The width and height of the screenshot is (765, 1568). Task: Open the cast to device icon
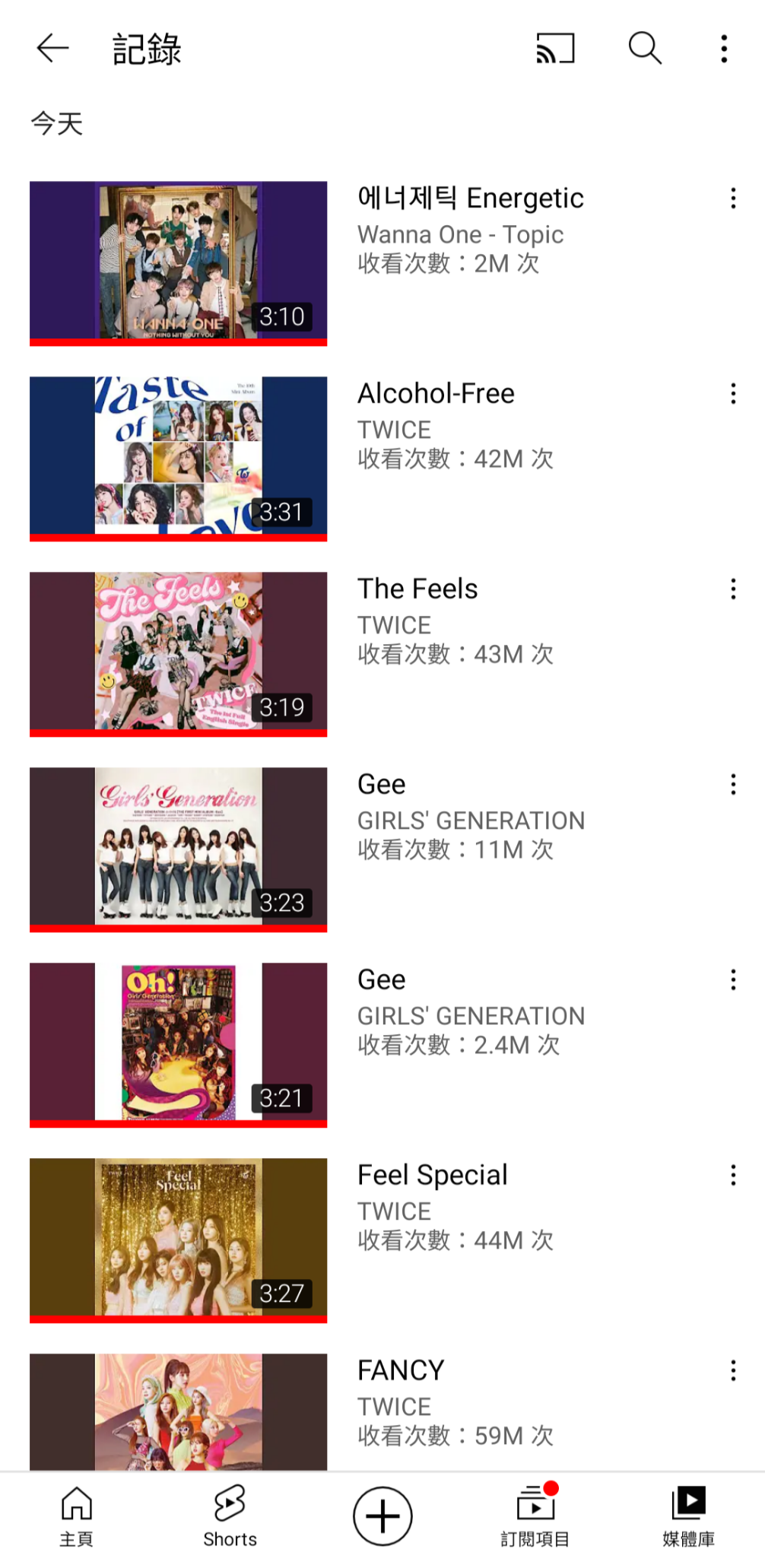[x=555, y=49]
